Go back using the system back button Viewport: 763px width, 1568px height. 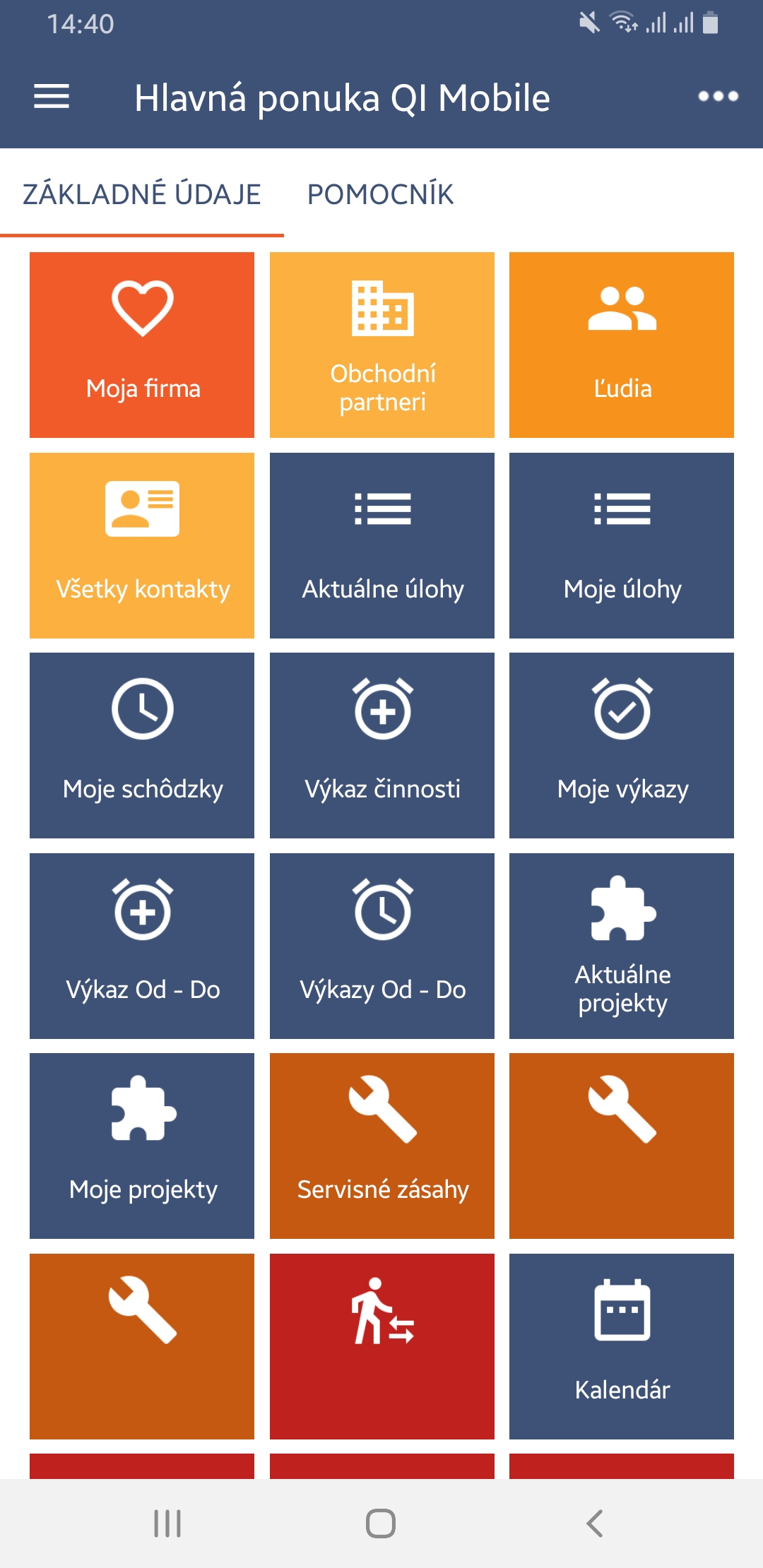pyautogui.click(x=595, y=1524)
